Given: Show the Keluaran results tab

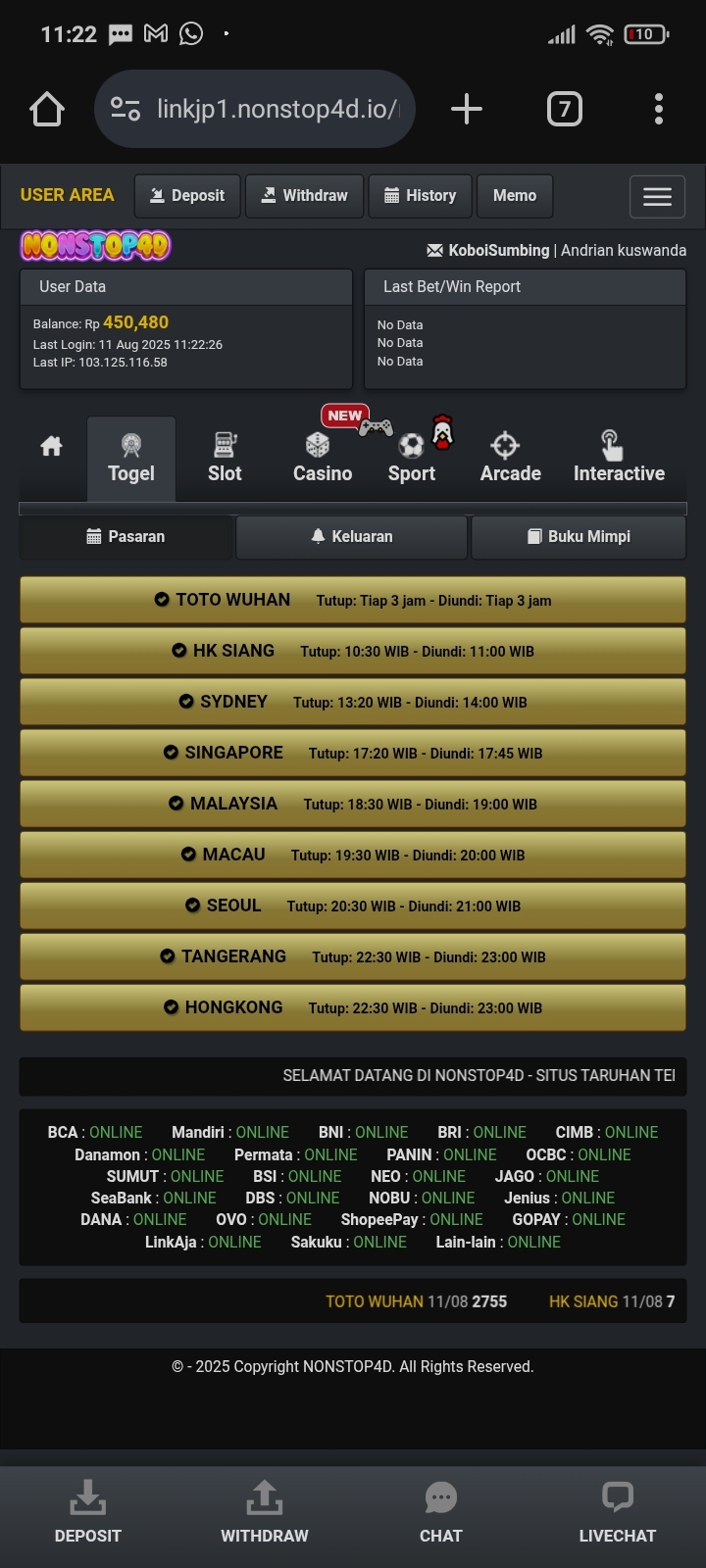Looking at the screenshot, I should pos(351,537).
